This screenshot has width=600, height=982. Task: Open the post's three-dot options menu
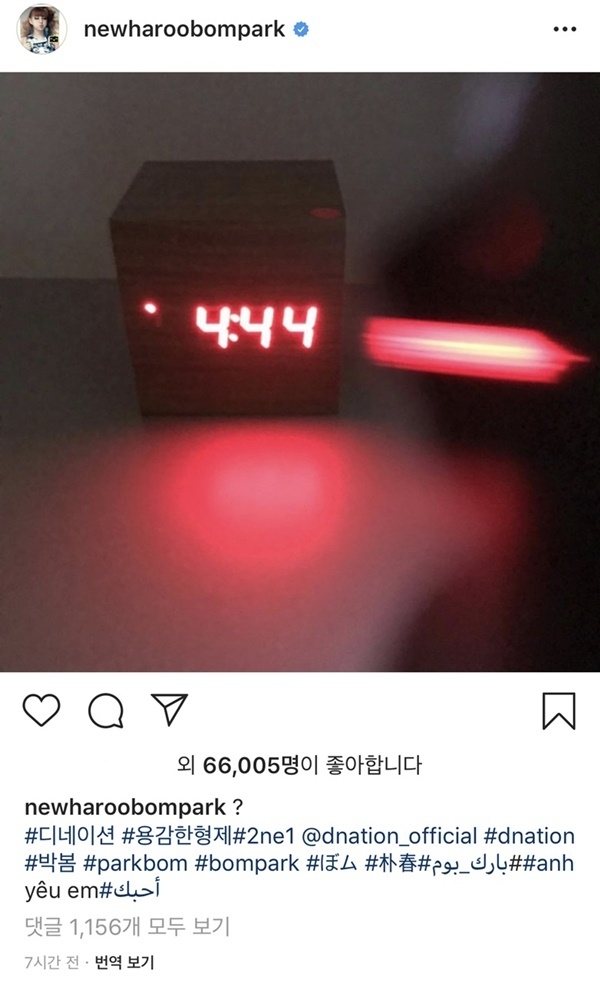coord(566,30)
